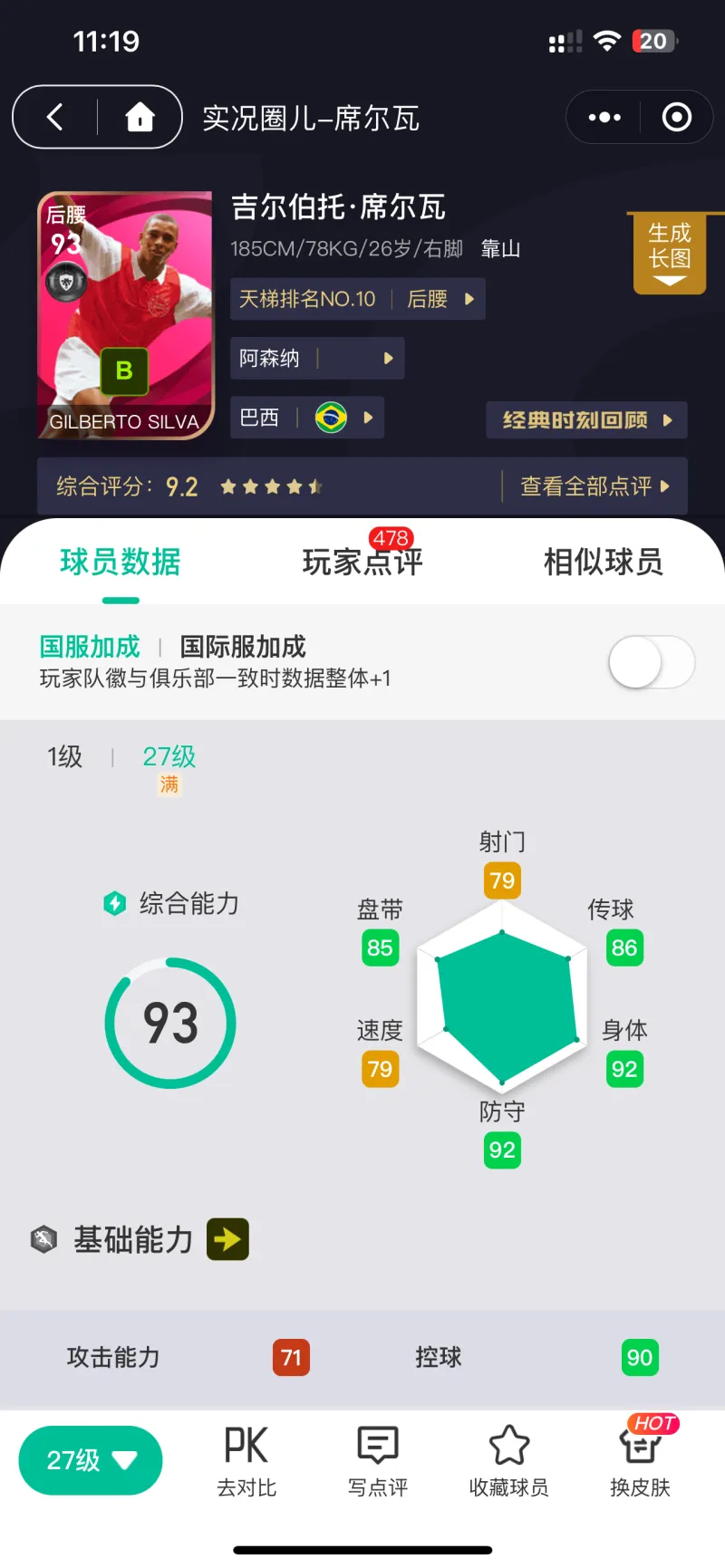Tap PK 去对比 to compare players
Viewport: 725px width, 1568px height.
point(246,1460)
